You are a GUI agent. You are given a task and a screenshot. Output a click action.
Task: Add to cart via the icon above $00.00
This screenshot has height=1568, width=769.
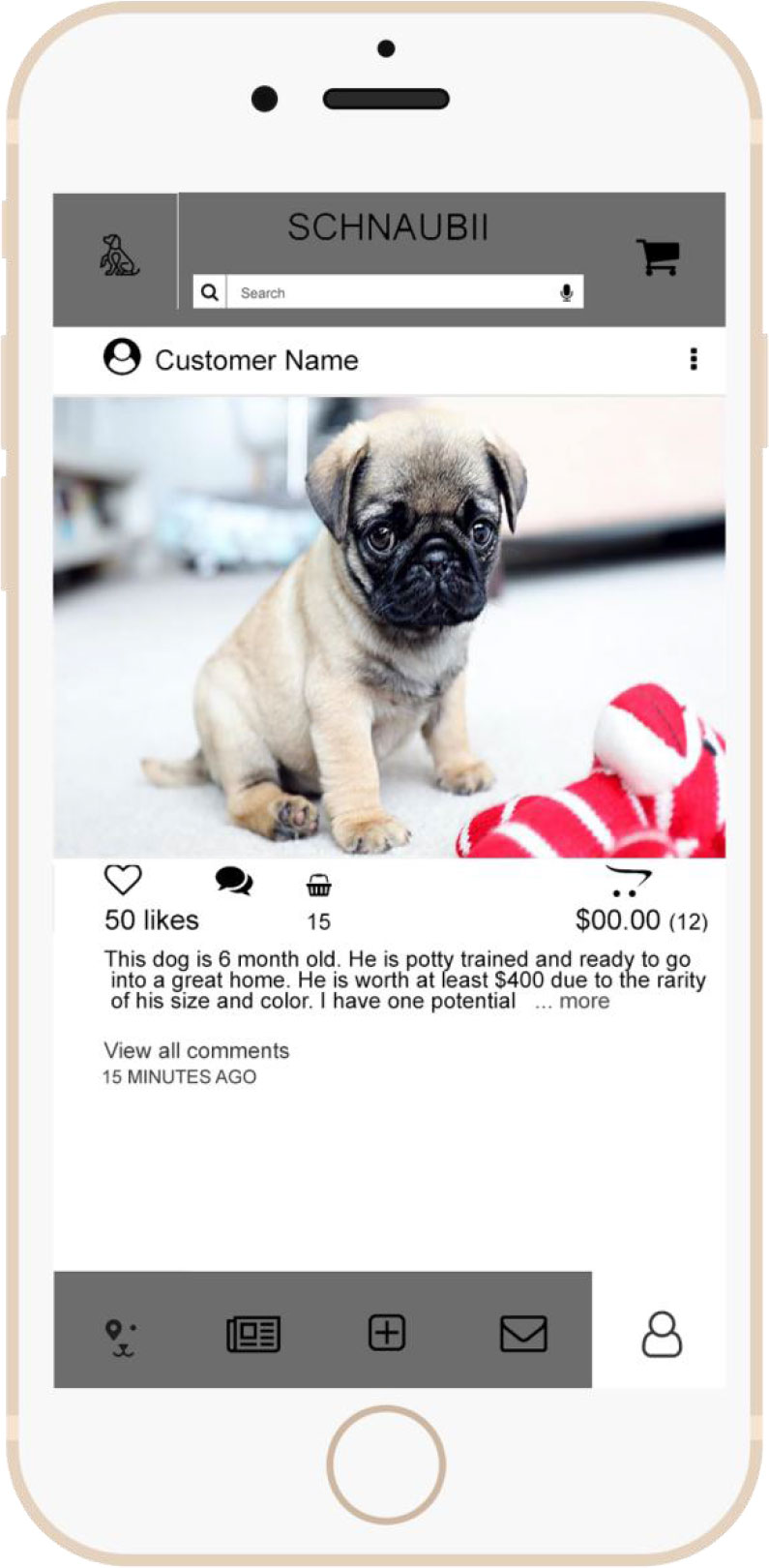click(629, 882)
